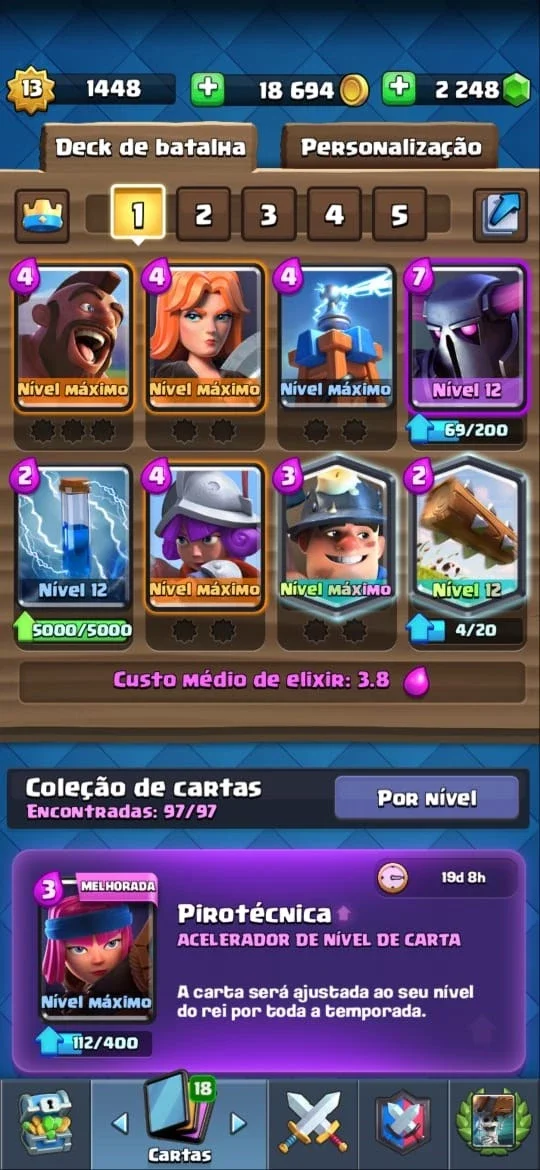This screenshot has width=540, height=1170.
Task: Select the Zap card ready to upgrade
Action: [x=73, y=536]
